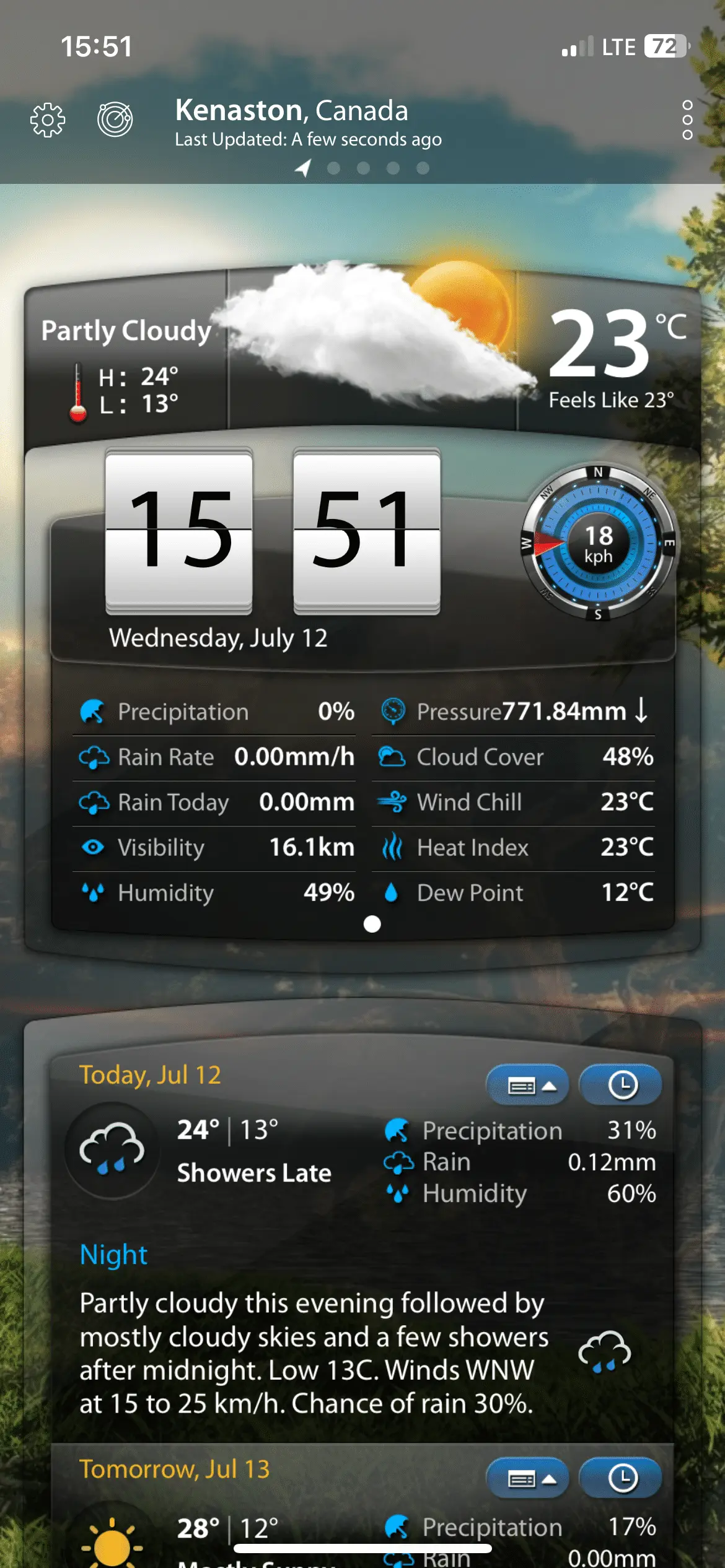The height and width of the screenshot is (1568, 725).
Task: Collapse today's forecast details
Action: (527, 1085)
